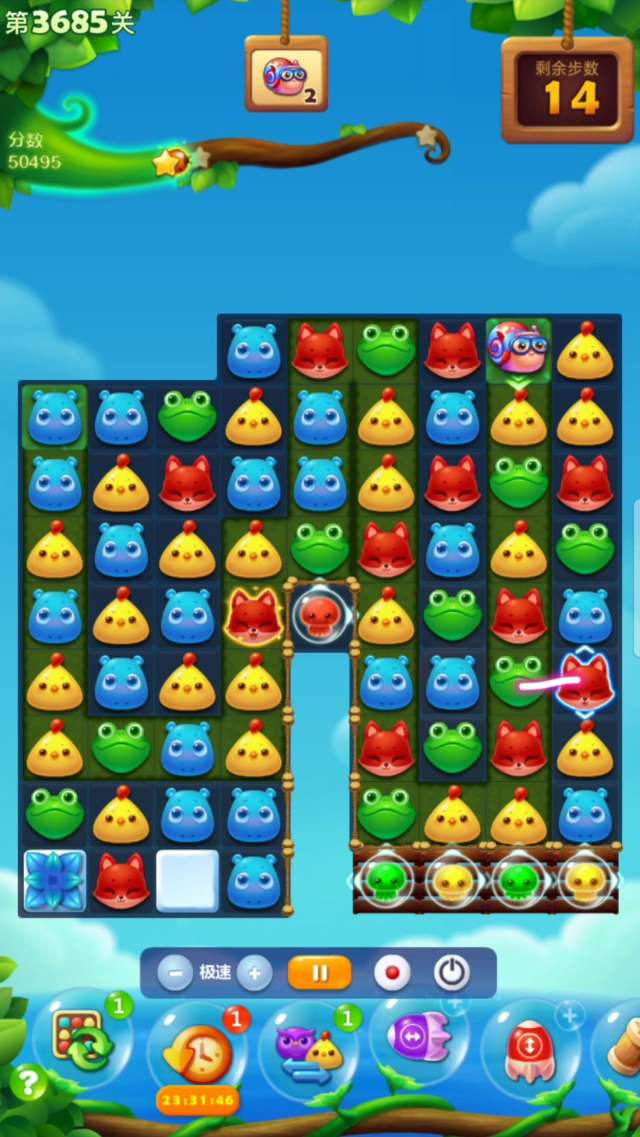Tap the blue ice flower tile
640x1137 pixels.
(x=55, y=880)
